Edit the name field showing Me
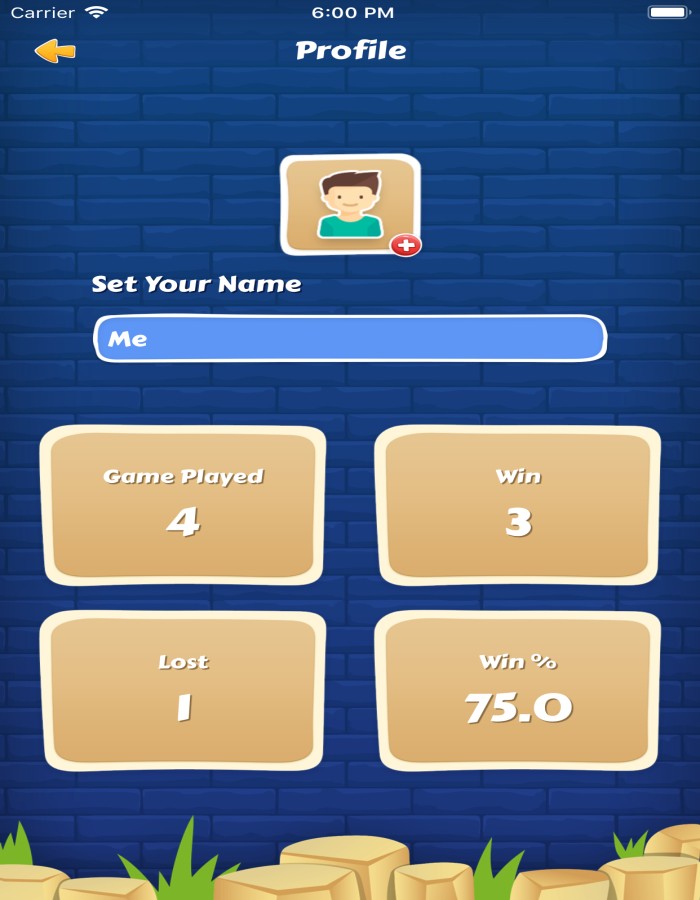This screenshot has height=900, width=700. [350, 339]
